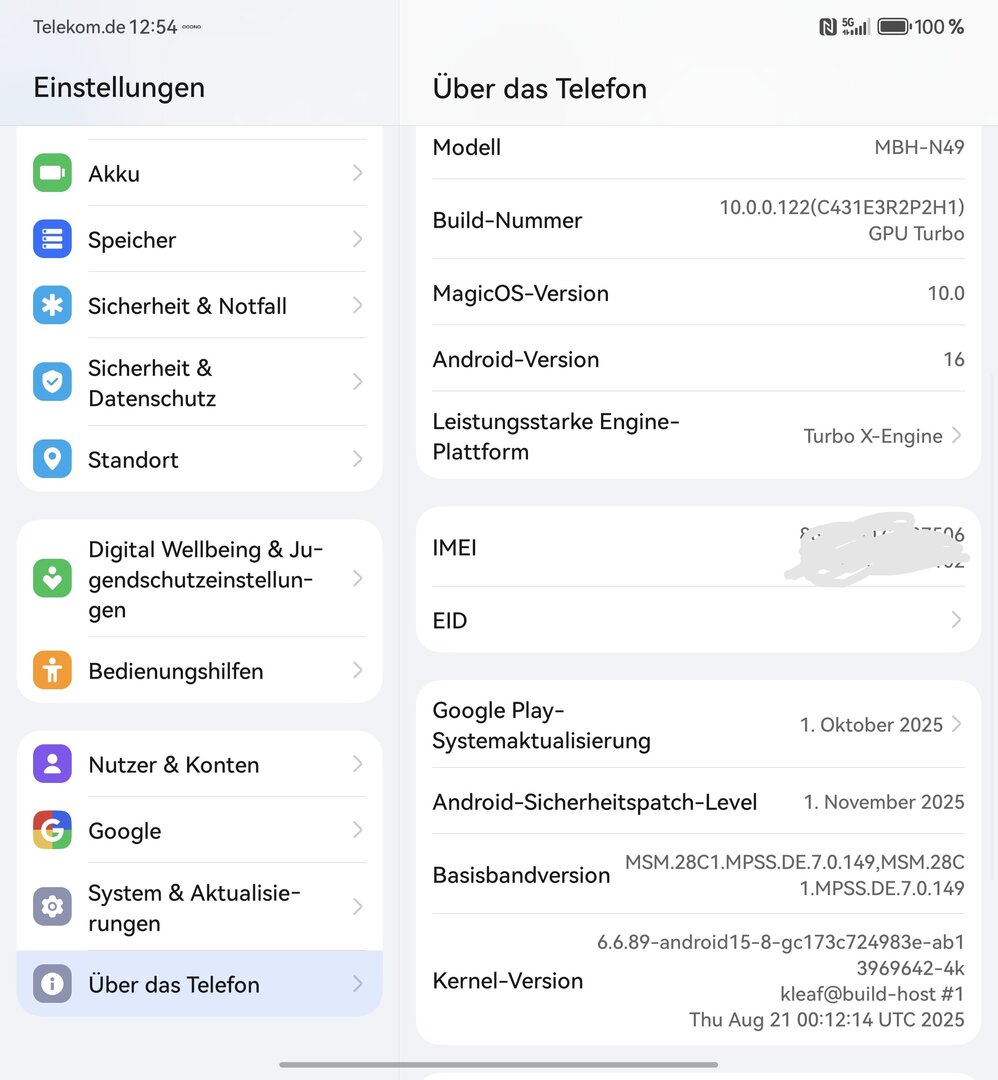
Task: Open Bedienungshilfen
Action: pos(200,671)
